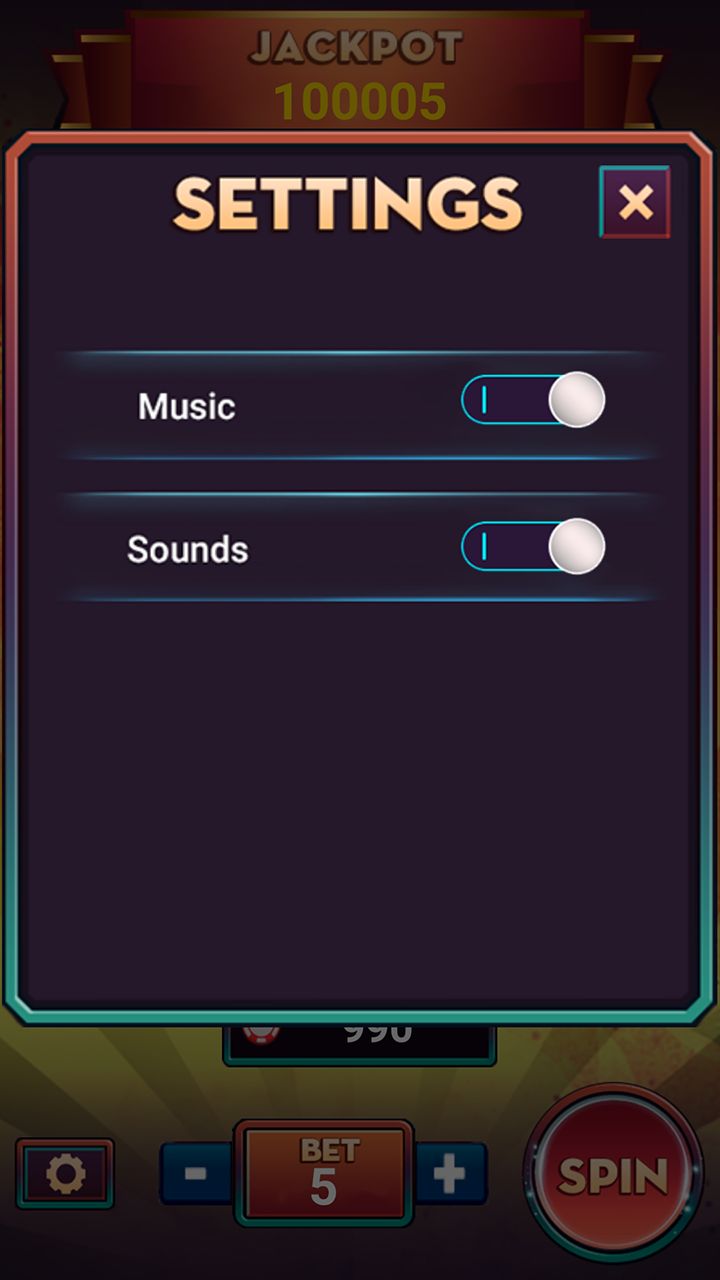
Task: Toggle the Sounds switch
Action: (533, 547)
